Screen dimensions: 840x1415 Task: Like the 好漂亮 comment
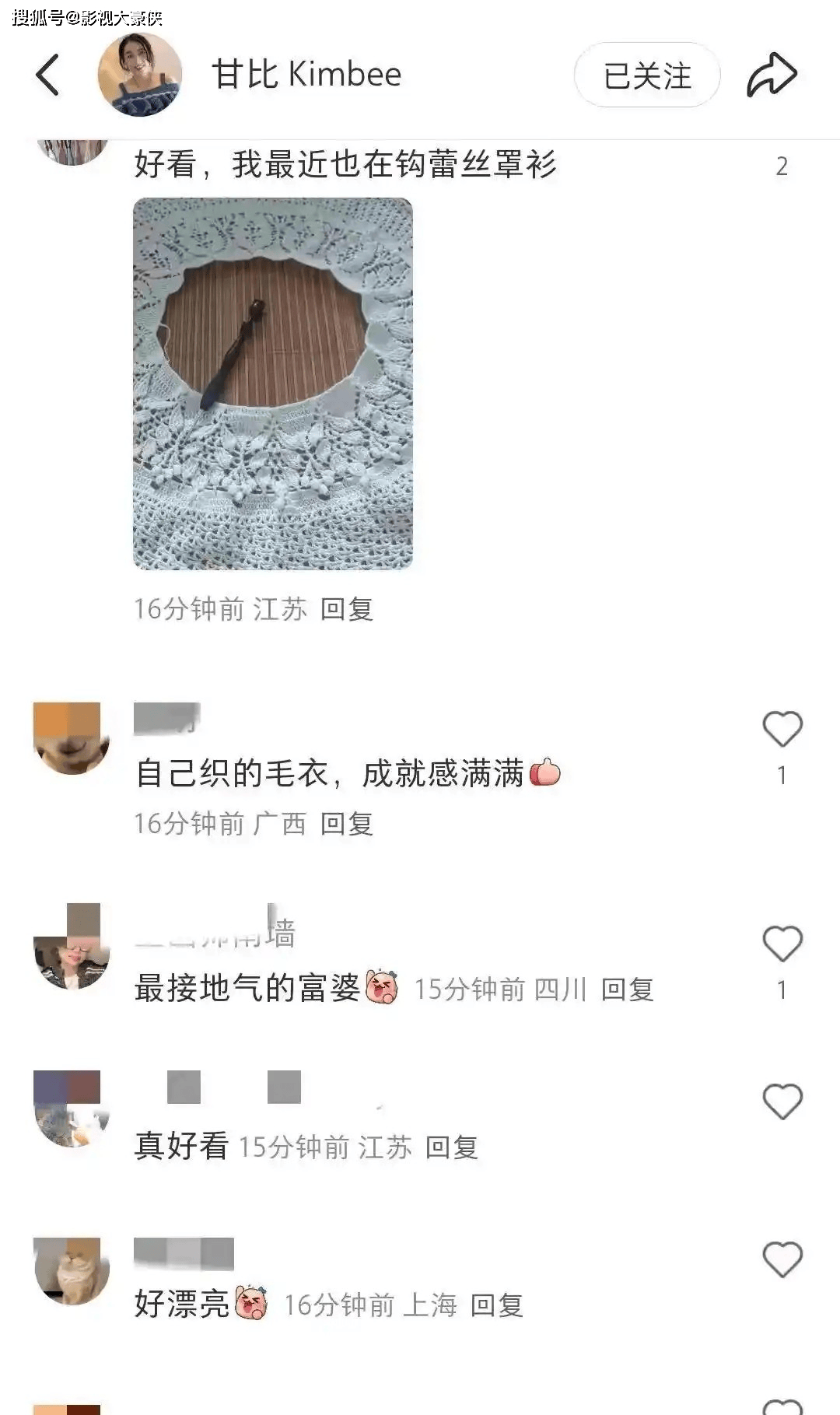pos(782,1260)
